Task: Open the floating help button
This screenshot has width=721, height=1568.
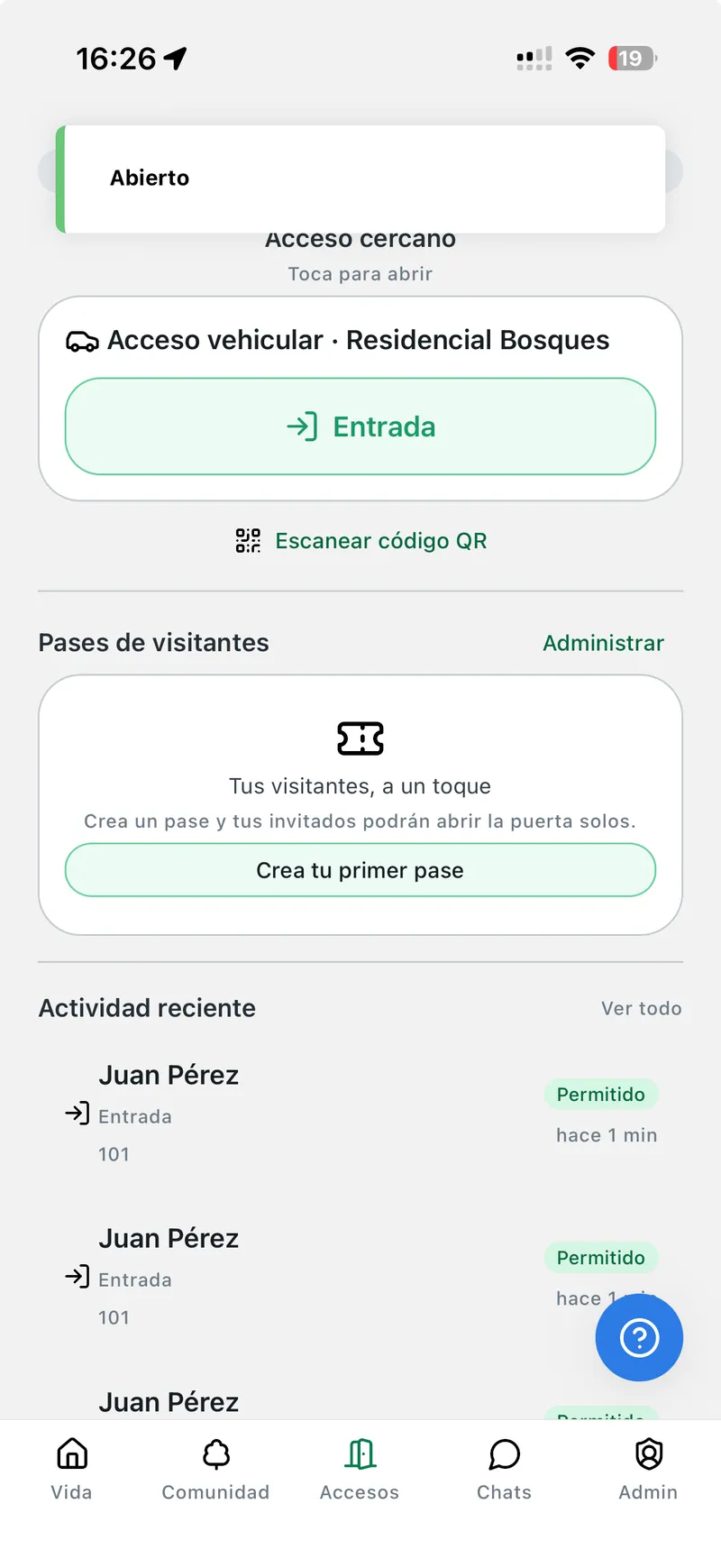Action: [639, 1337]
